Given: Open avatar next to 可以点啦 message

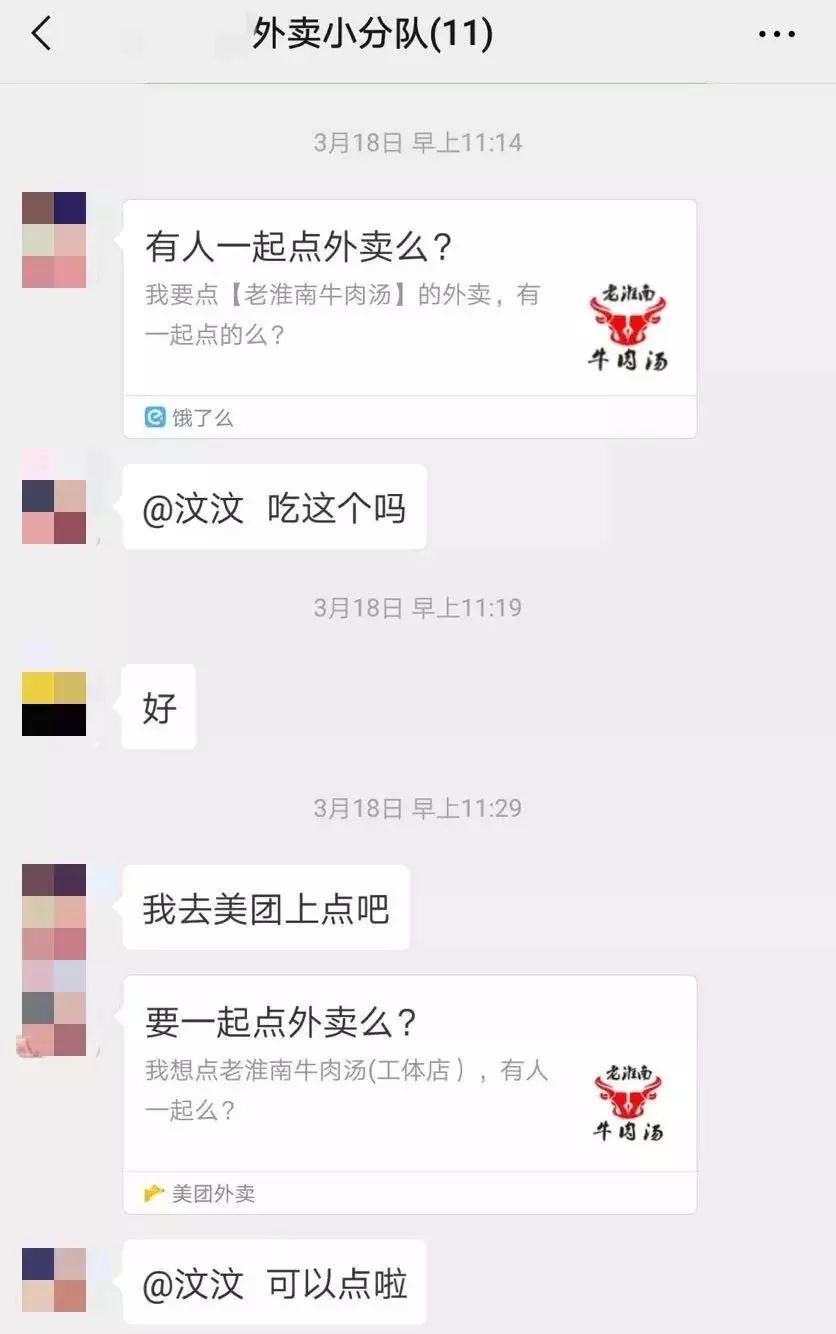Looking at the screenshot, I should pos(54,1280).
